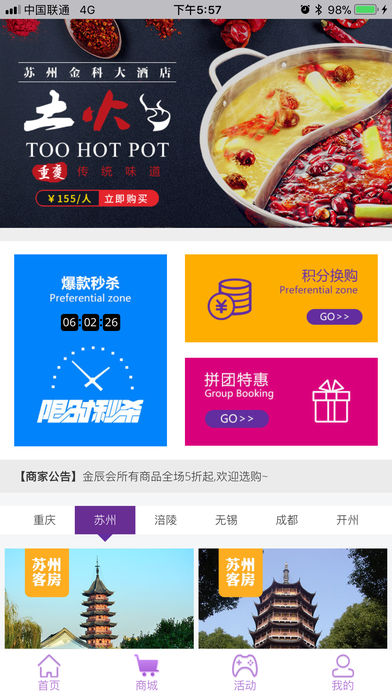Open the Too Hot Pot promotional banner
The height and width of the screenshot is (696, 392).
click(196, 123)
